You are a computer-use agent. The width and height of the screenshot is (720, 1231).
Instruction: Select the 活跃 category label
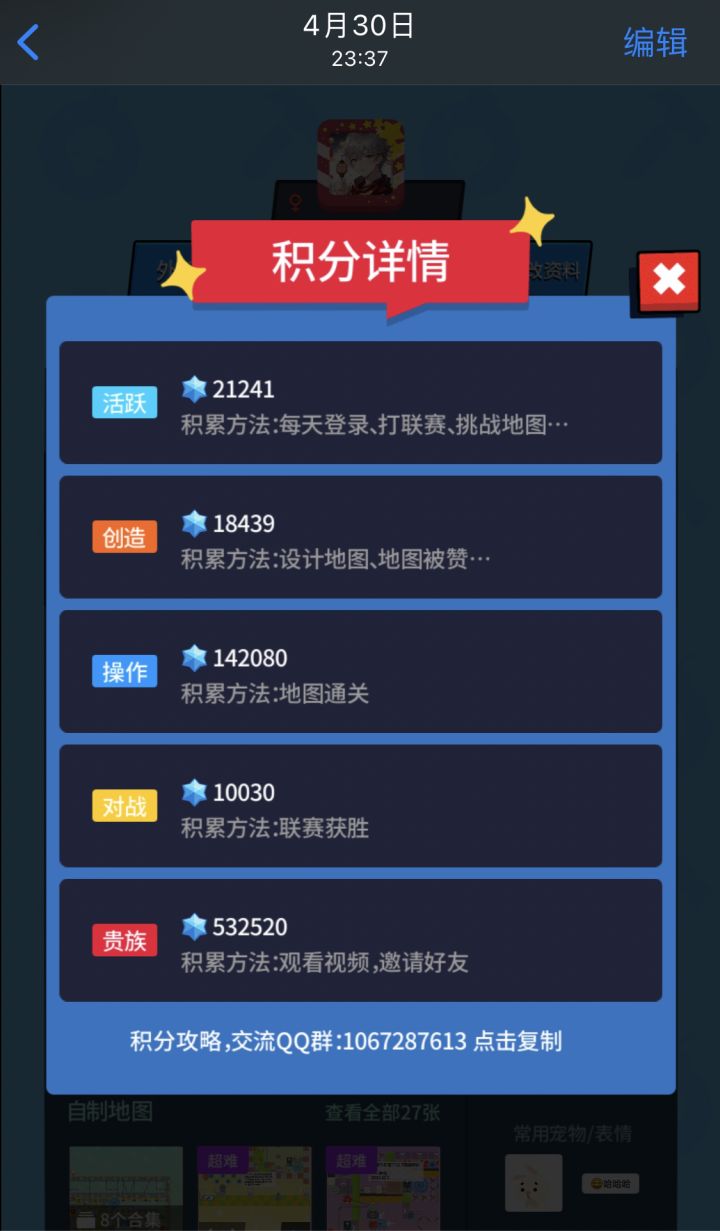(124, 402)
